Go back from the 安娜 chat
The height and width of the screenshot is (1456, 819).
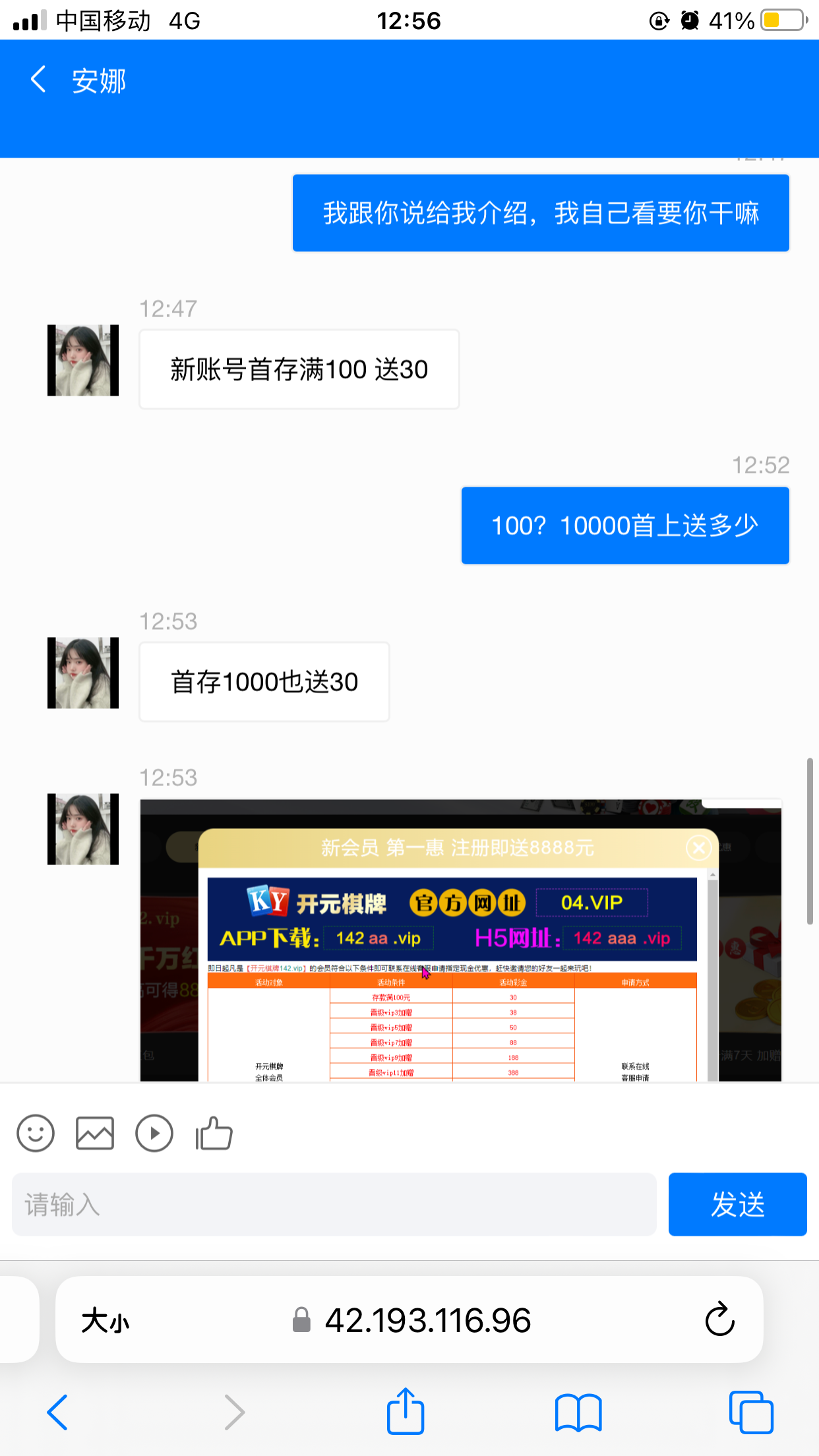click(38, 80)
